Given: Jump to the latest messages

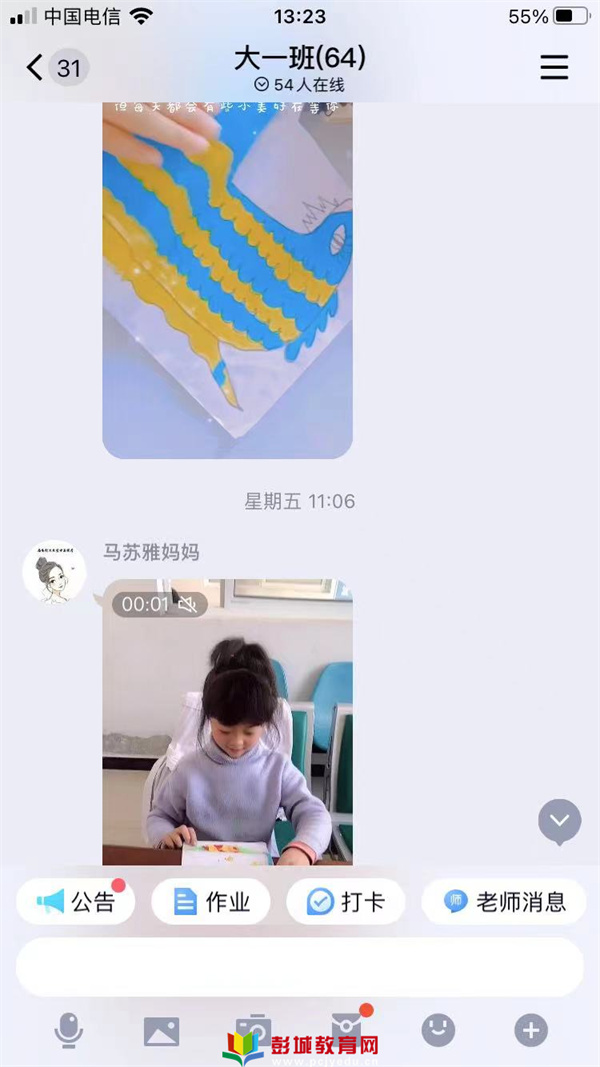Looking at the screenshot, I should pyautogui.click(x=559, y=822).
